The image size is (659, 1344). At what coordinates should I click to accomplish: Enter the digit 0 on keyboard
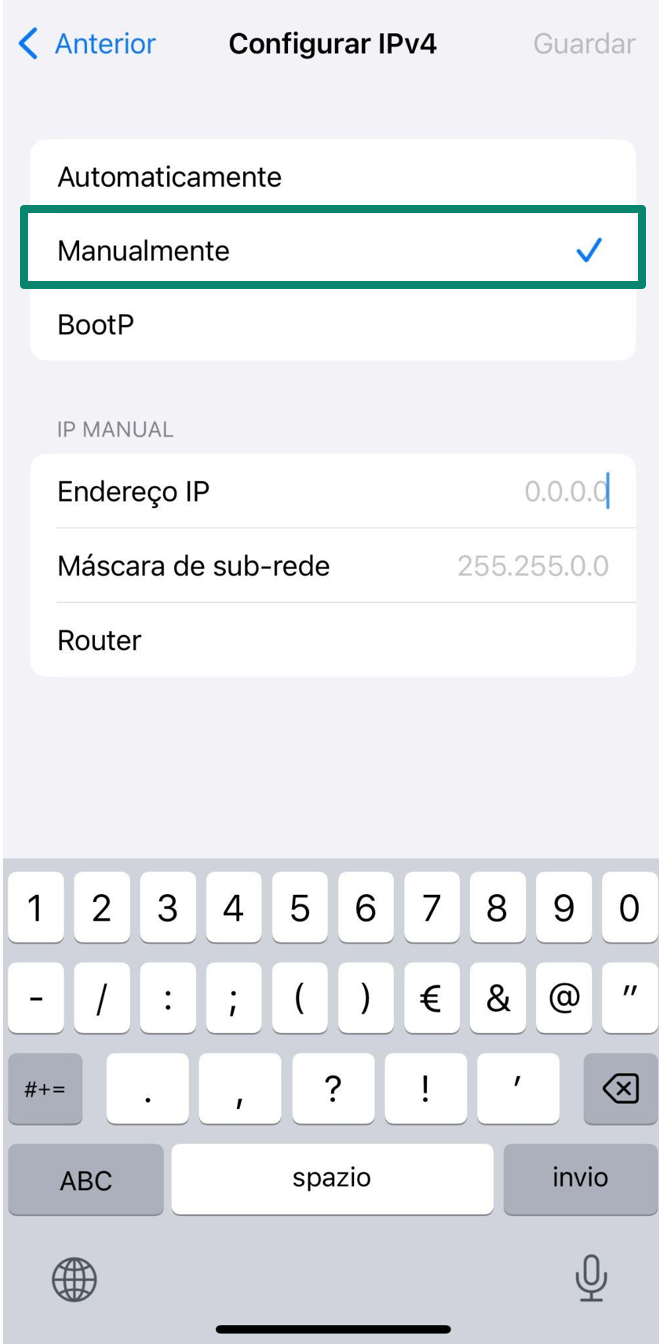pos(628,908)
